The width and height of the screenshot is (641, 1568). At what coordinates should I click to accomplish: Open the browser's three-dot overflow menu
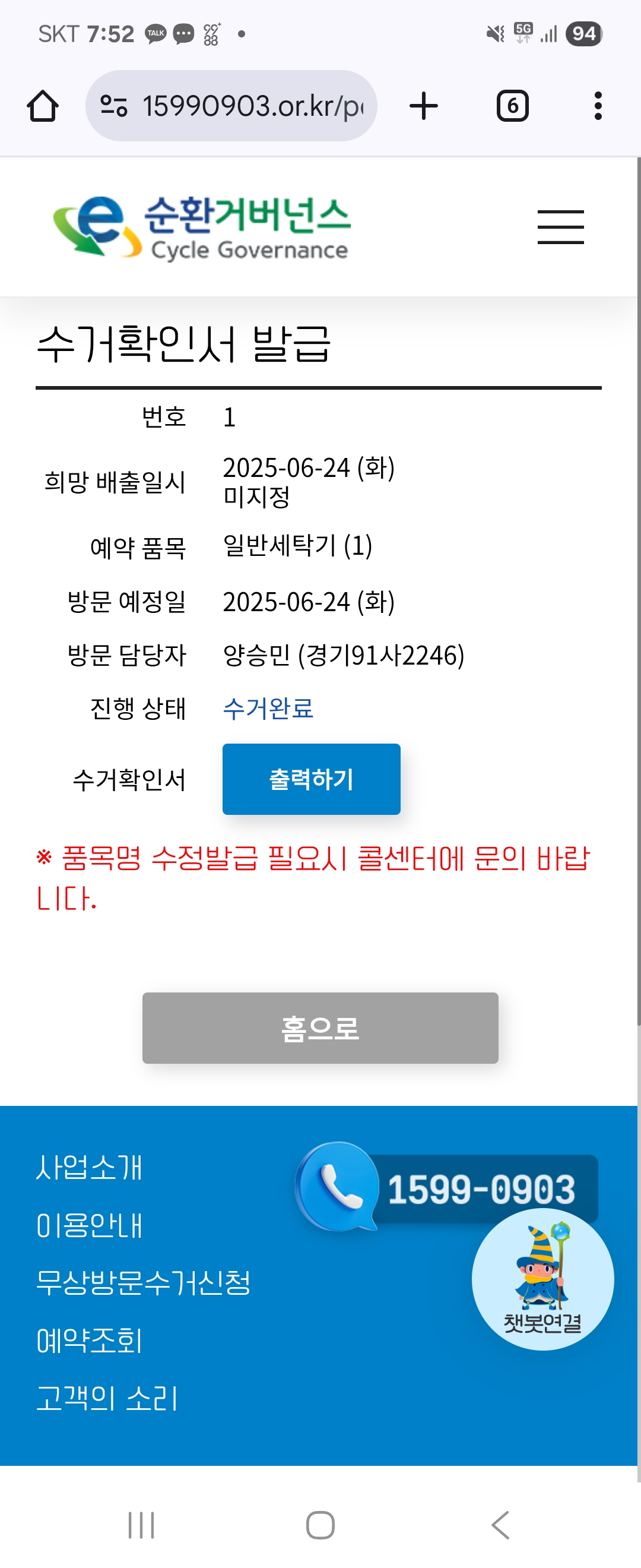click(598, 106)
